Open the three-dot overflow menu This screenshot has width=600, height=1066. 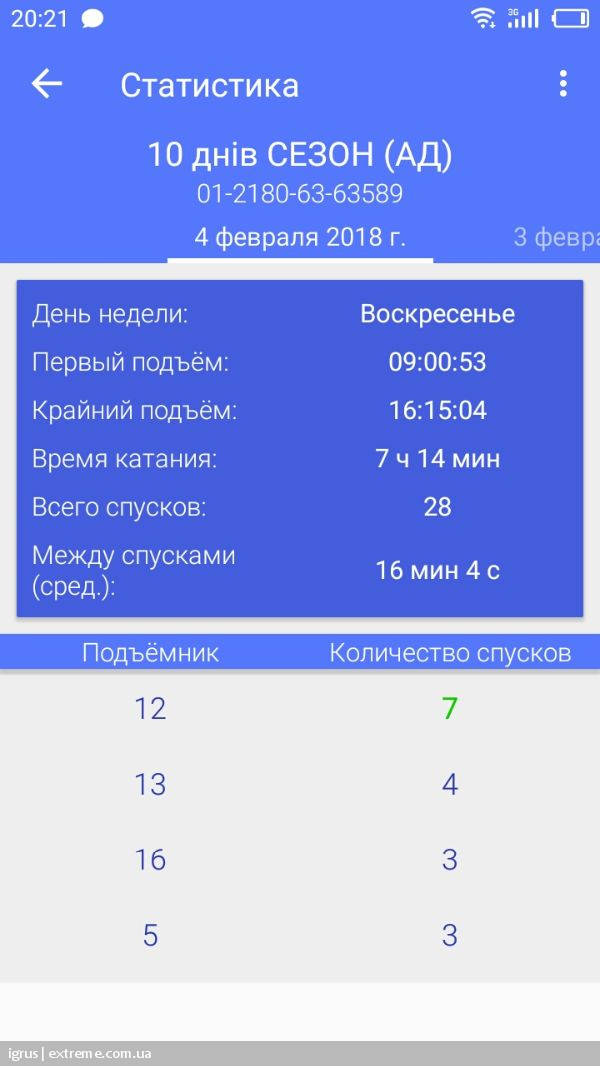point(563,84)
